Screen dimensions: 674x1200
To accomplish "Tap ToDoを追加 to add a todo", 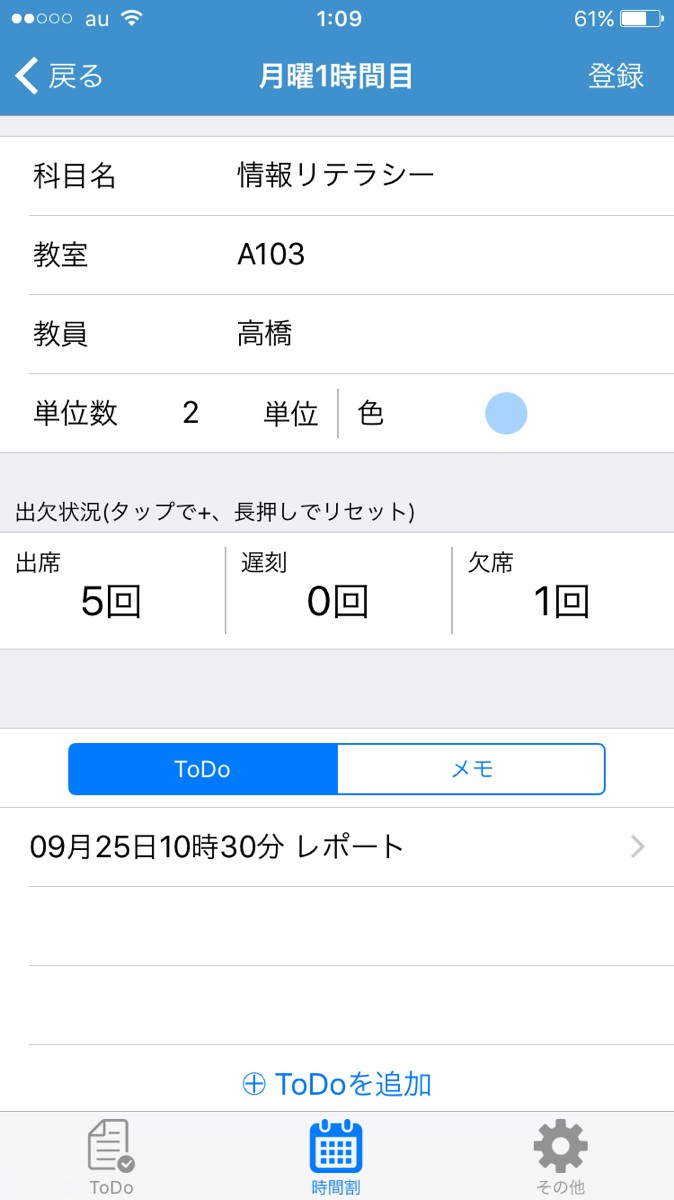I will (x=337, y=1084).
